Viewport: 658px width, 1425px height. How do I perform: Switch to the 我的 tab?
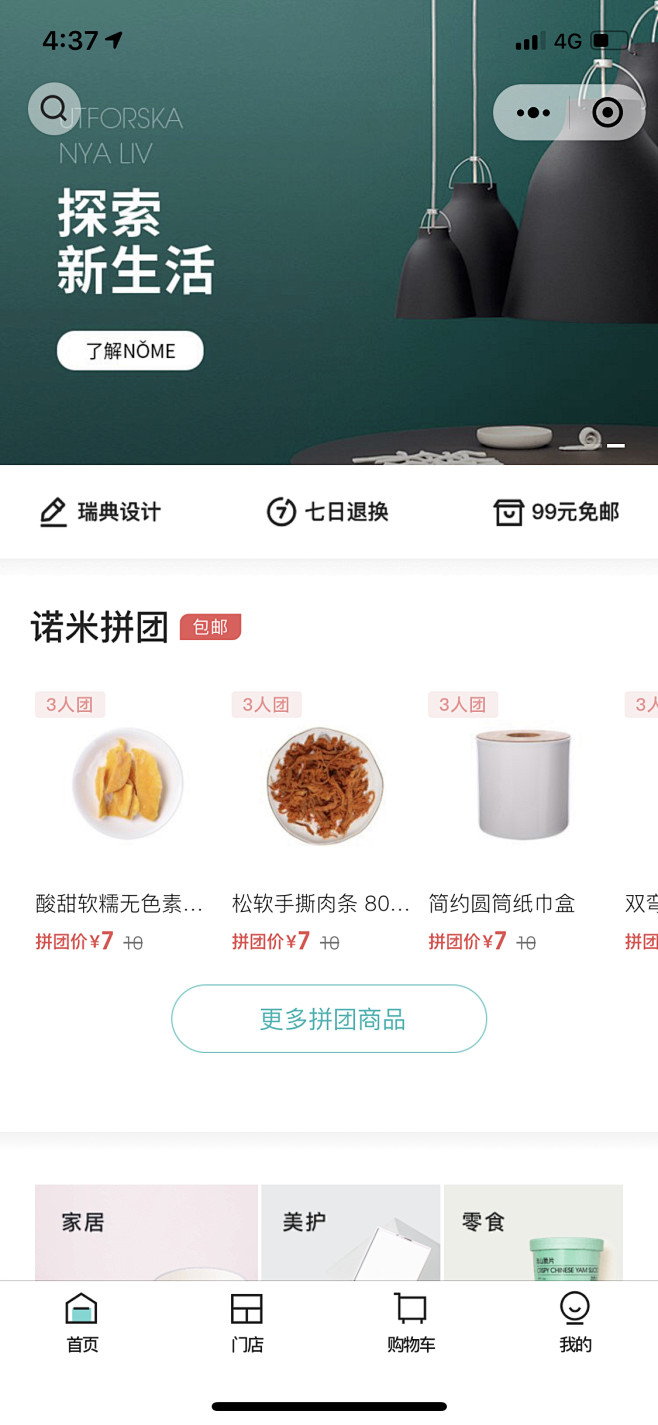point(575,1323)
